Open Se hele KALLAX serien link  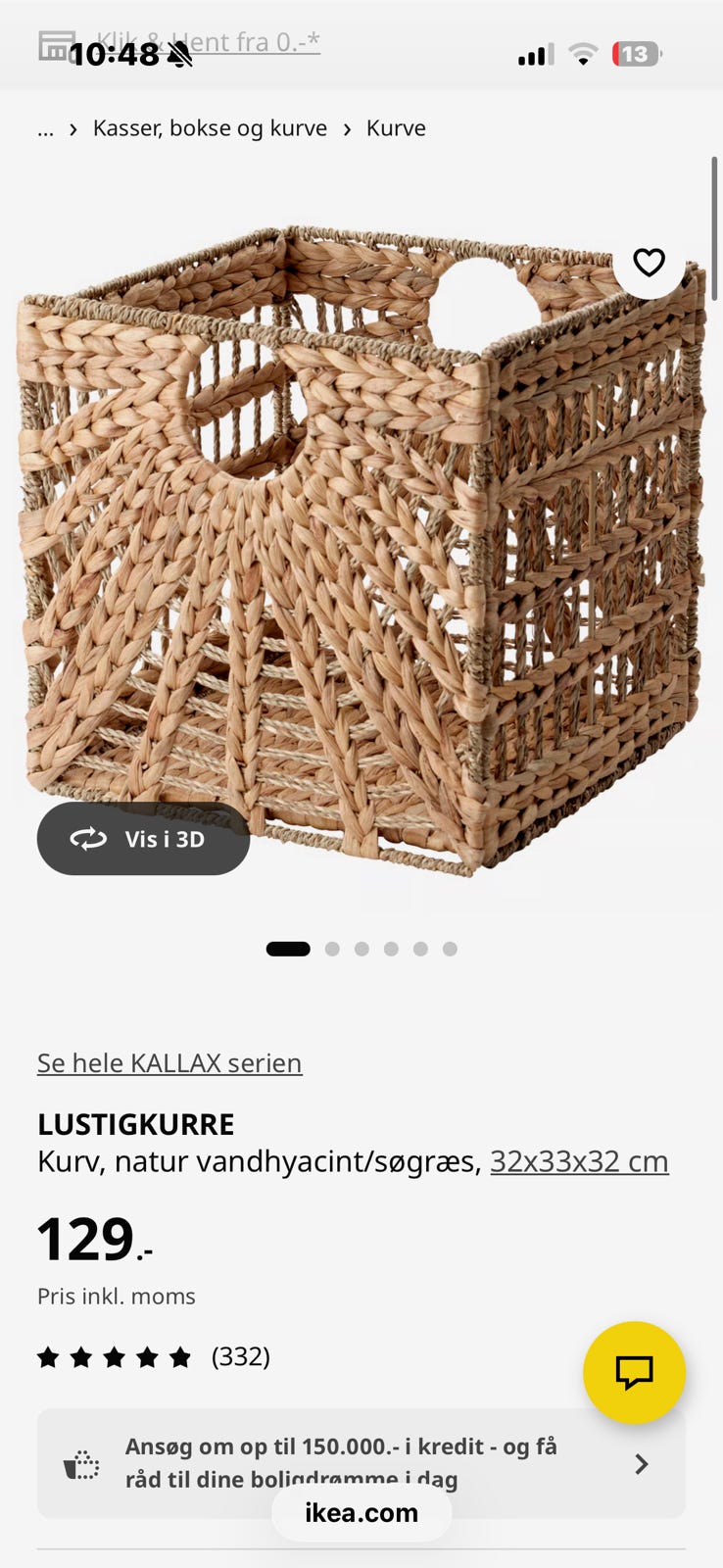coord(169,1063)
